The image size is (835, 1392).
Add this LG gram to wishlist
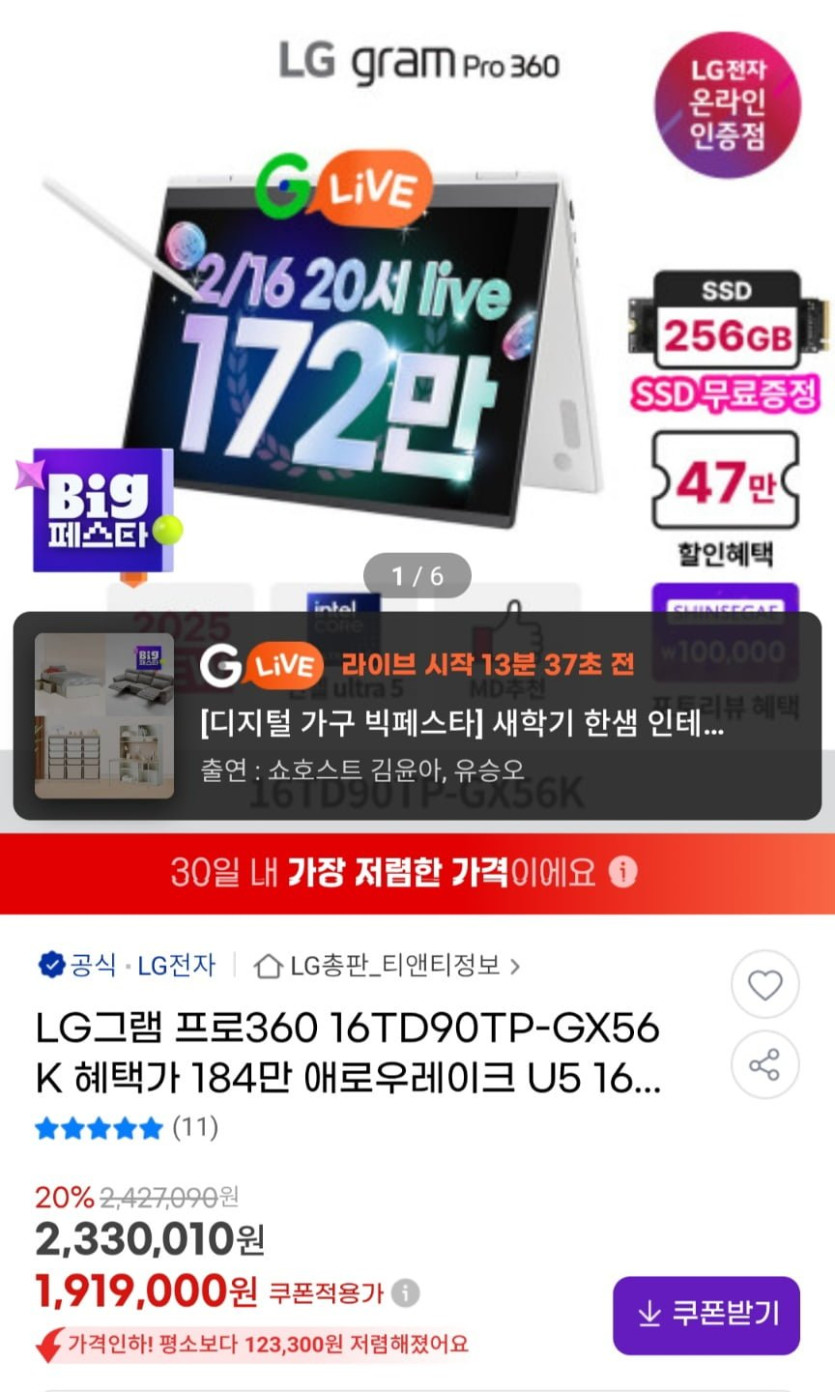[765, 985]
